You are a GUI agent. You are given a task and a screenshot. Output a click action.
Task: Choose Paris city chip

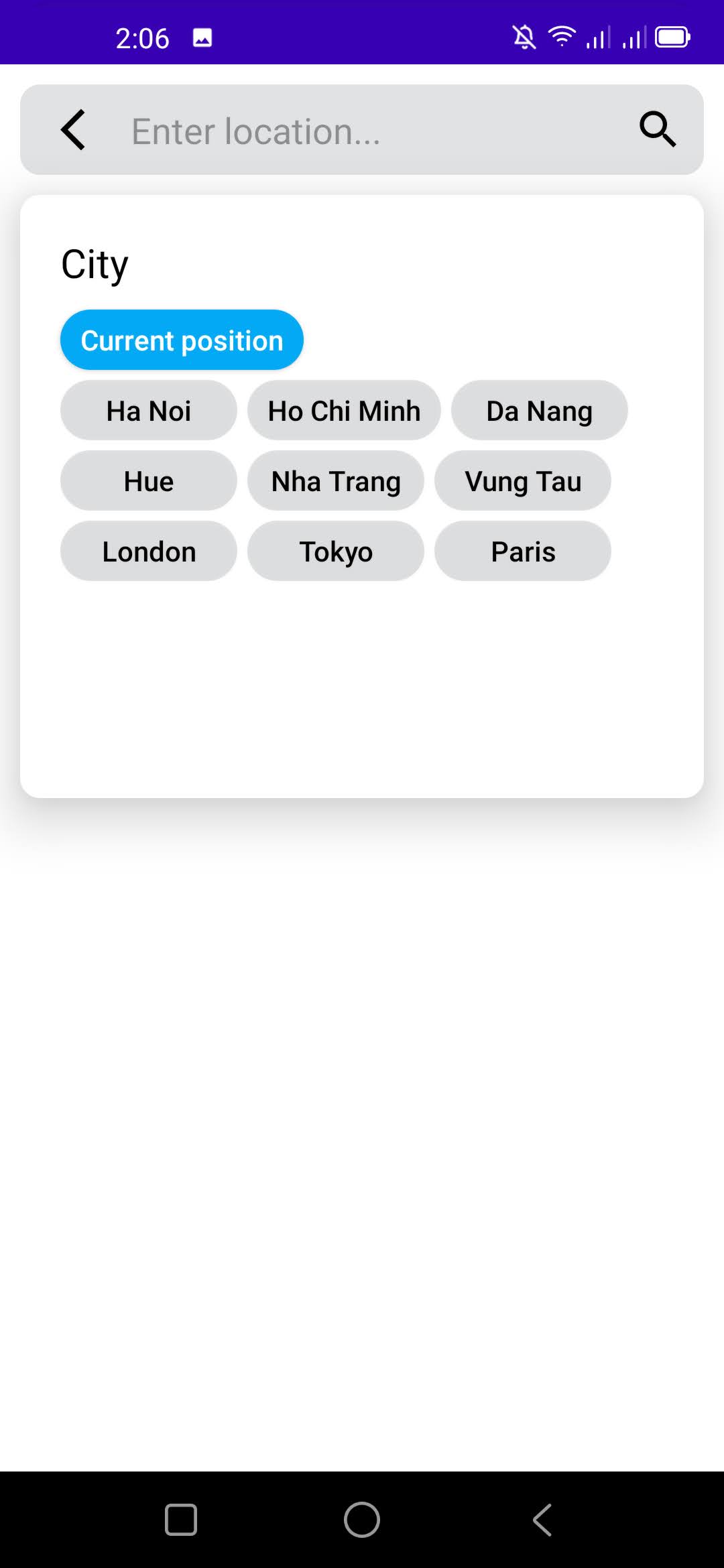tap(523, 551)
